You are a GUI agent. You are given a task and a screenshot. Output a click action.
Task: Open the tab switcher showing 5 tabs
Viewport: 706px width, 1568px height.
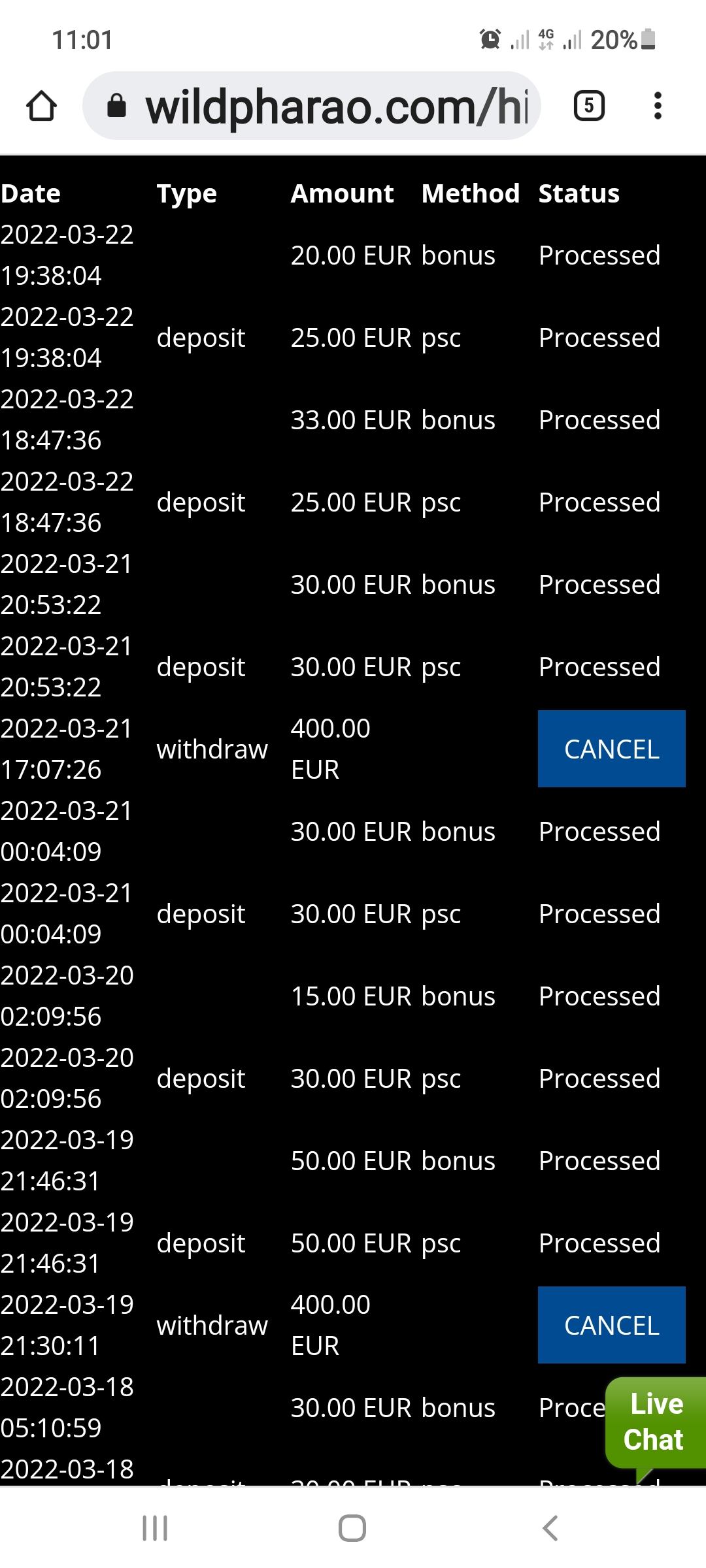pyautogui.click(x=588, y=106)
